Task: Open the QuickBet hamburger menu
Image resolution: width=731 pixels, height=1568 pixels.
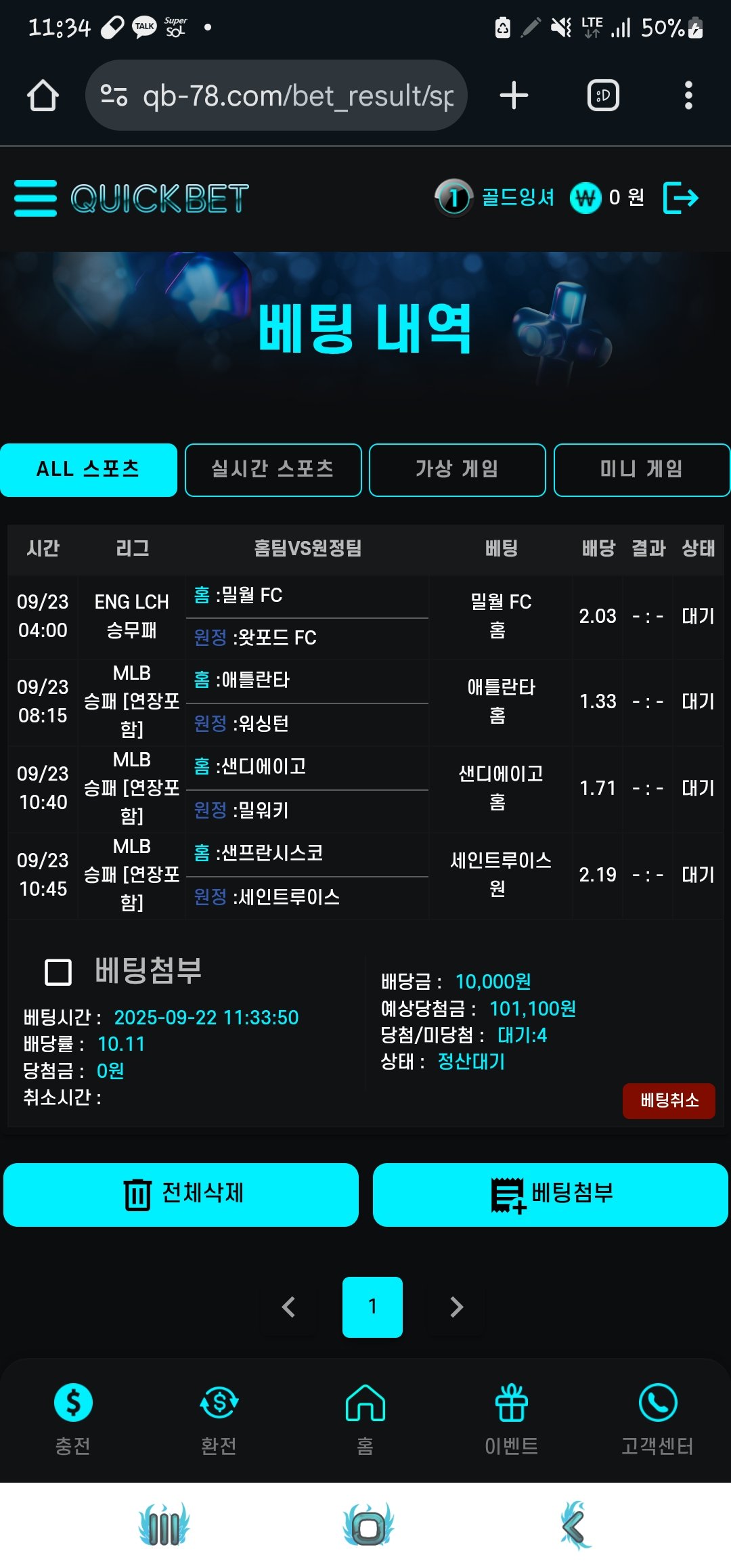Action: pos(35,198)
